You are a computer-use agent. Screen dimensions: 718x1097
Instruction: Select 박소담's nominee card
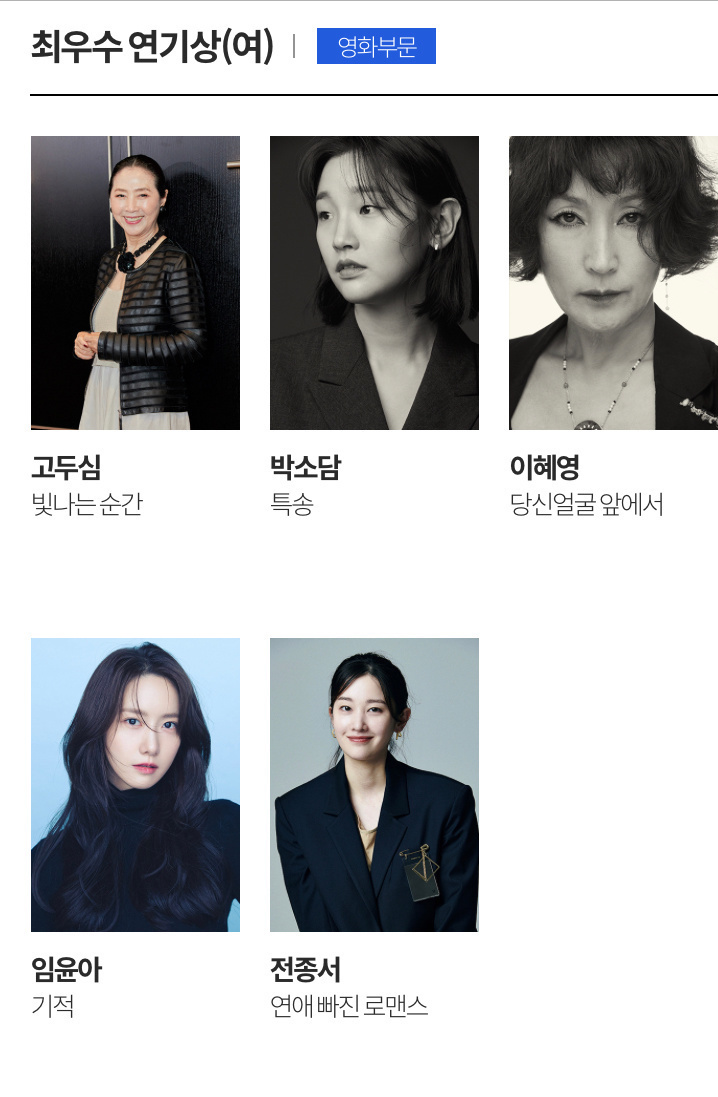[x=374, y=283]
